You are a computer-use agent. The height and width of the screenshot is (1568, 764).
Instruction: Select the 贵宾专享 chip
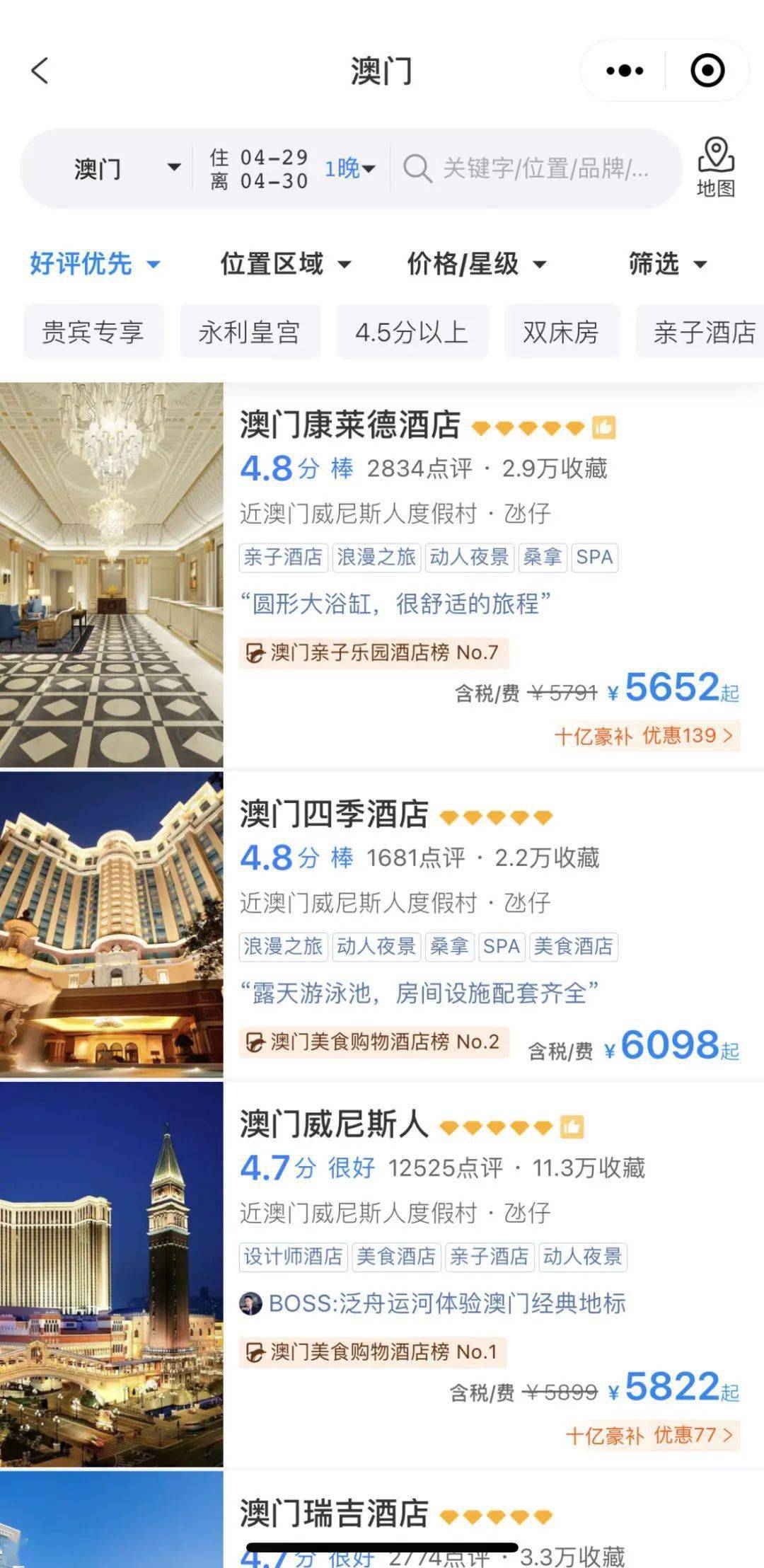93,332
